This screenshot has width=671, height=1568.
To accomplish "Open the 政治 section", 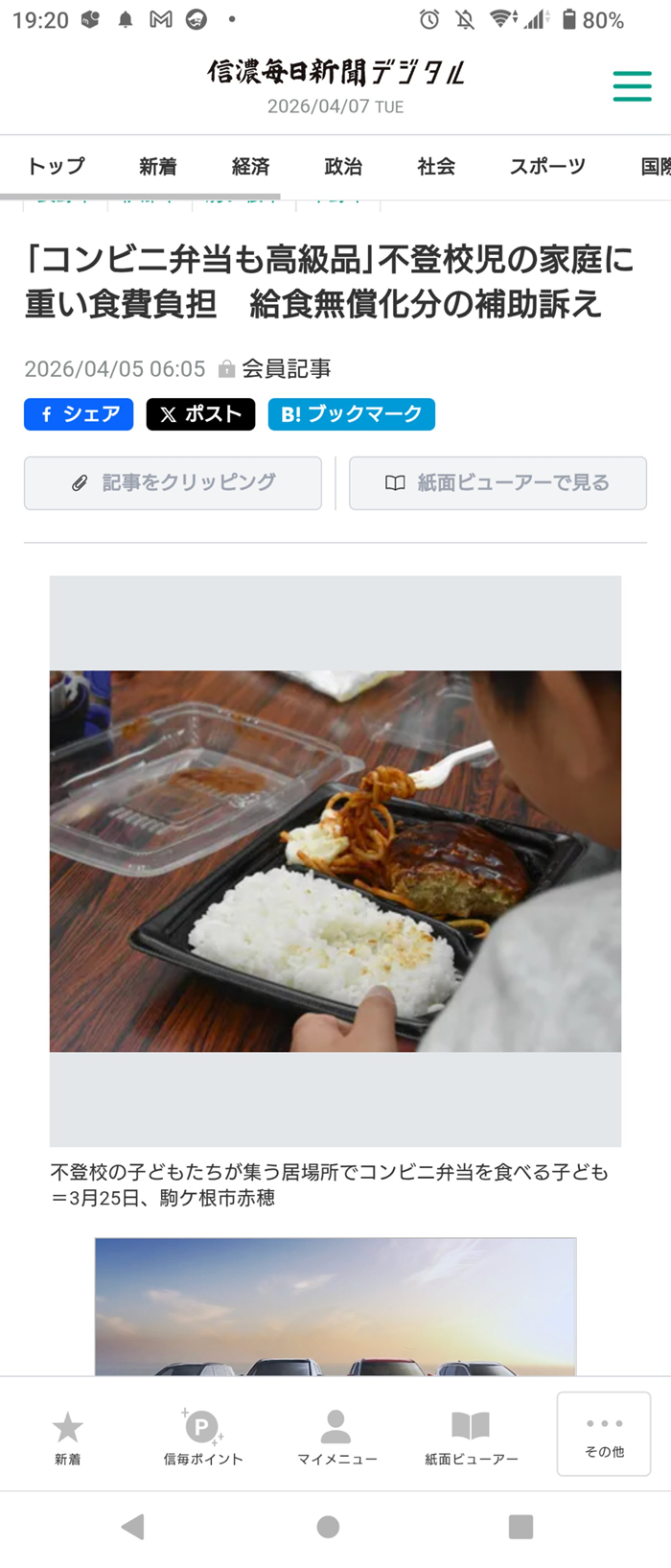I will pyautogui.click(x=343, y=167).
